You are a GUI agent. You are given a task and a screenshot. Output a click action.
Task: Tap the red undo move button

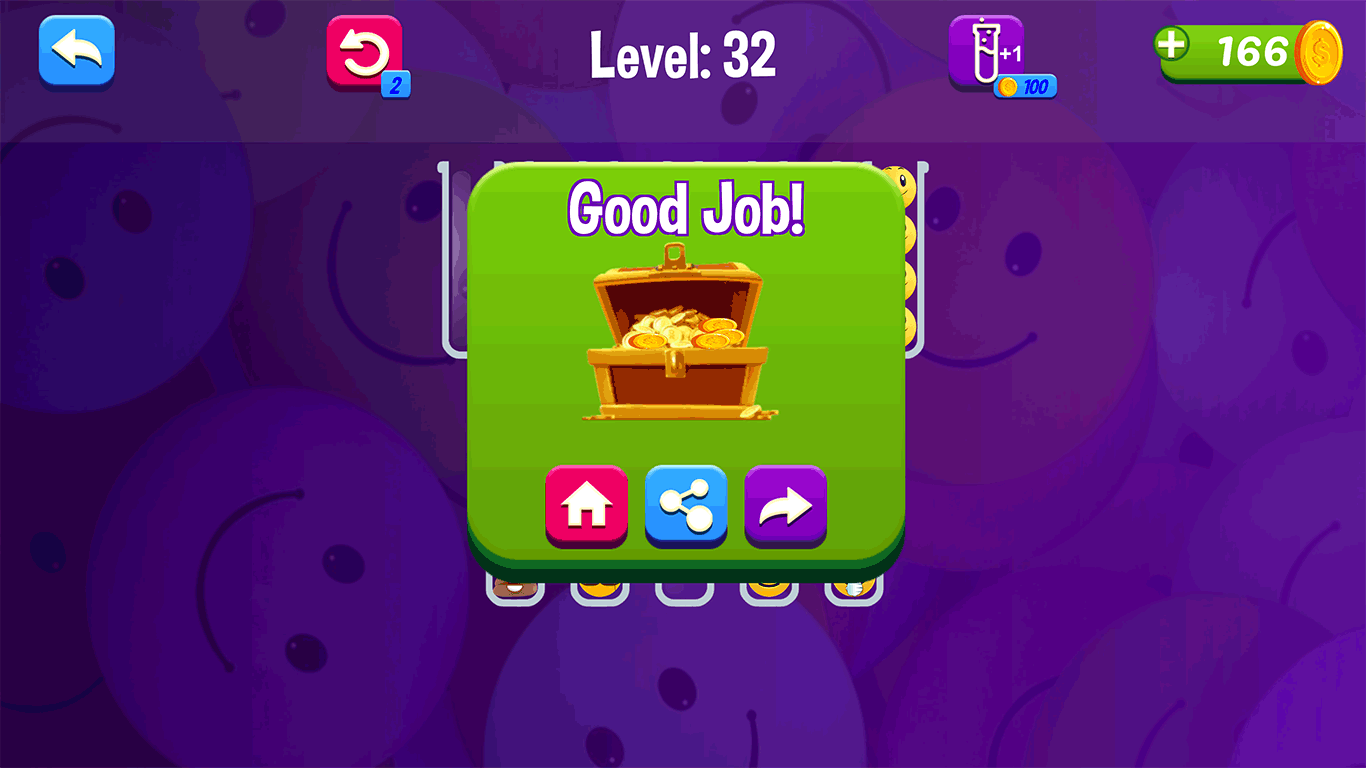coord(365,54)
